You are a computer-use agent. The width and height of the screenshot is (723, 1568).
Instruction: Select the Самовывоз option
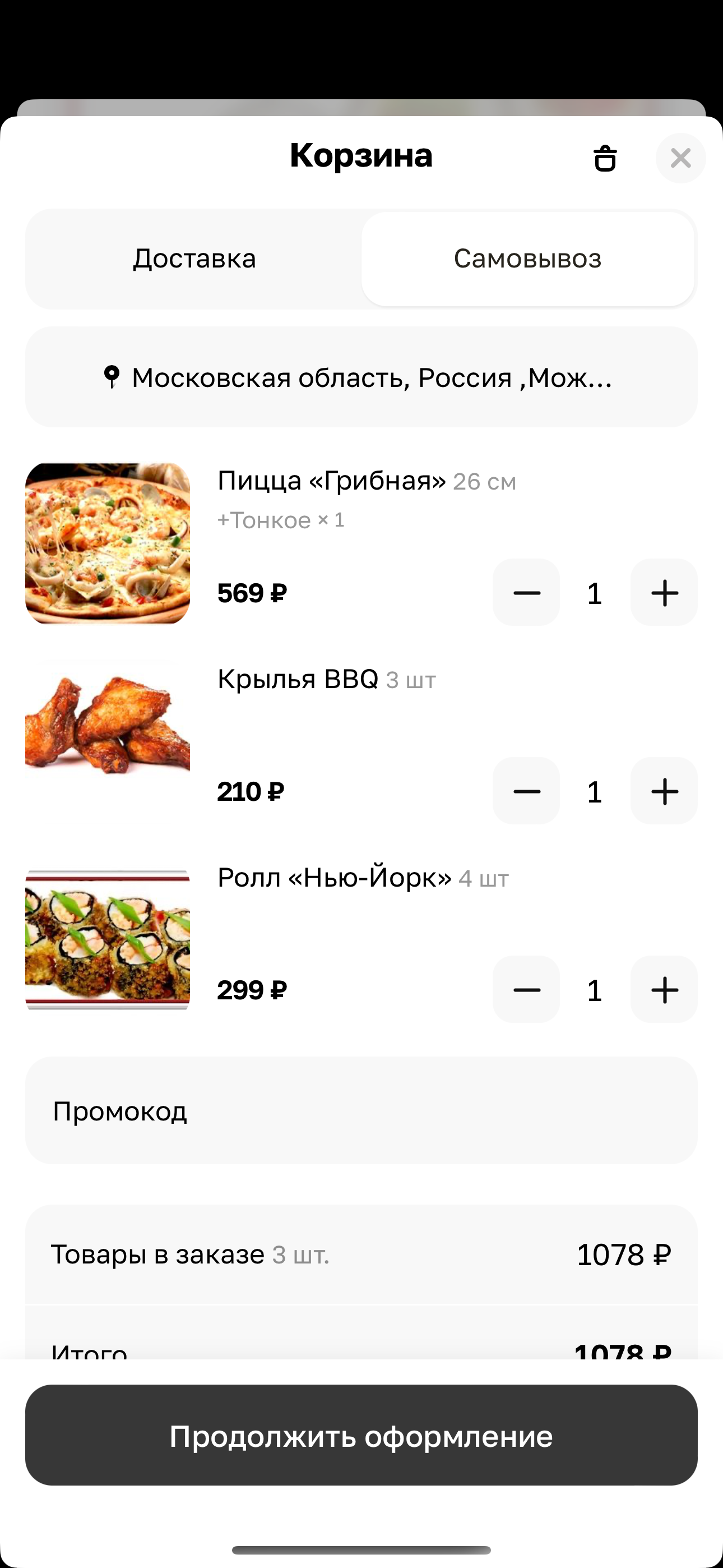tap(527, 259)
